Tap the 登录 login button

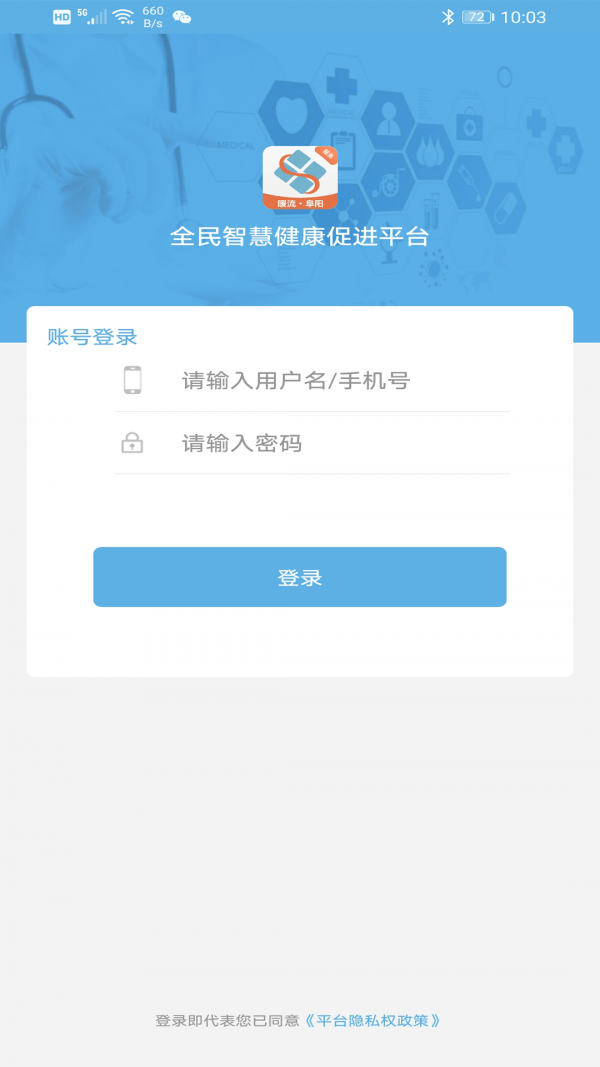tap(300, 577)
